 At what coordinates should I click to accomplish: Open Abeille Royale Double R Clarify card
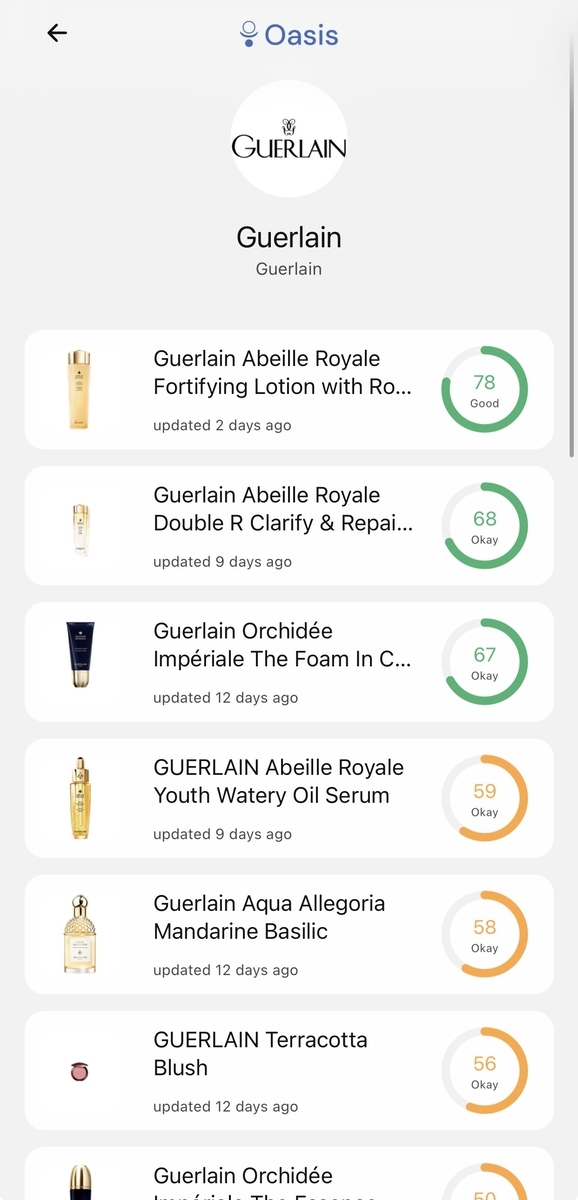click(x=289, y=526)
